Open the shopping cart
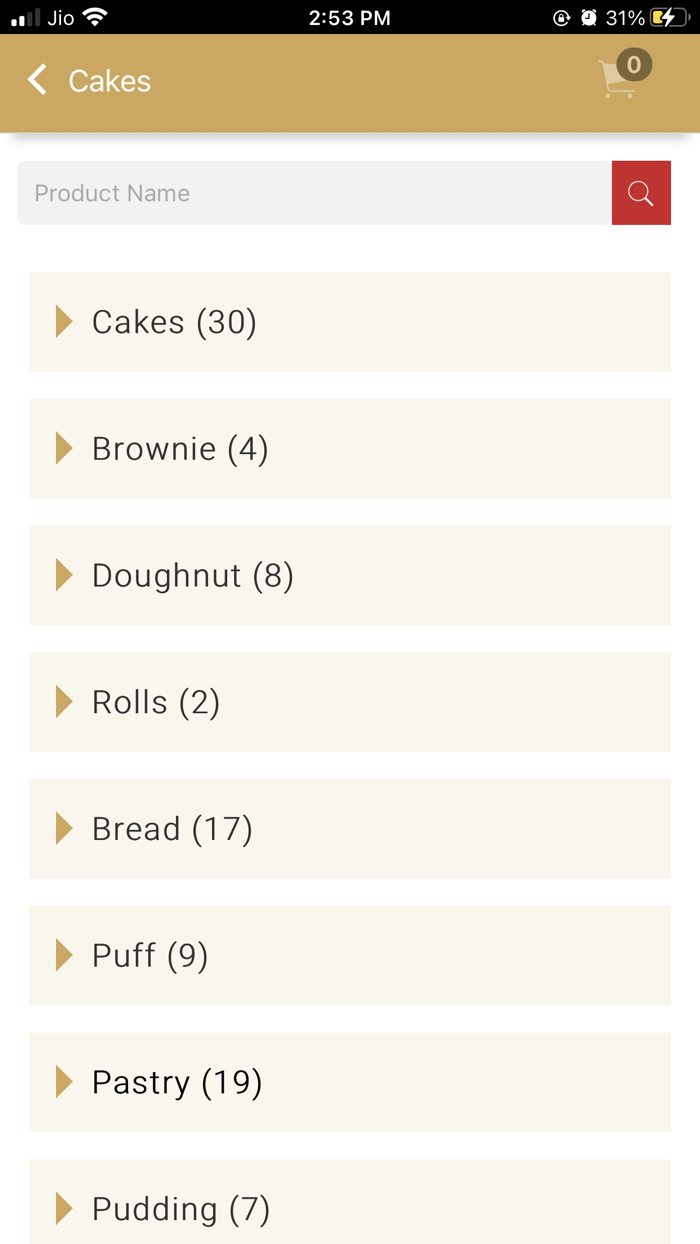The image size is (700, 1244). coord(620,78)
